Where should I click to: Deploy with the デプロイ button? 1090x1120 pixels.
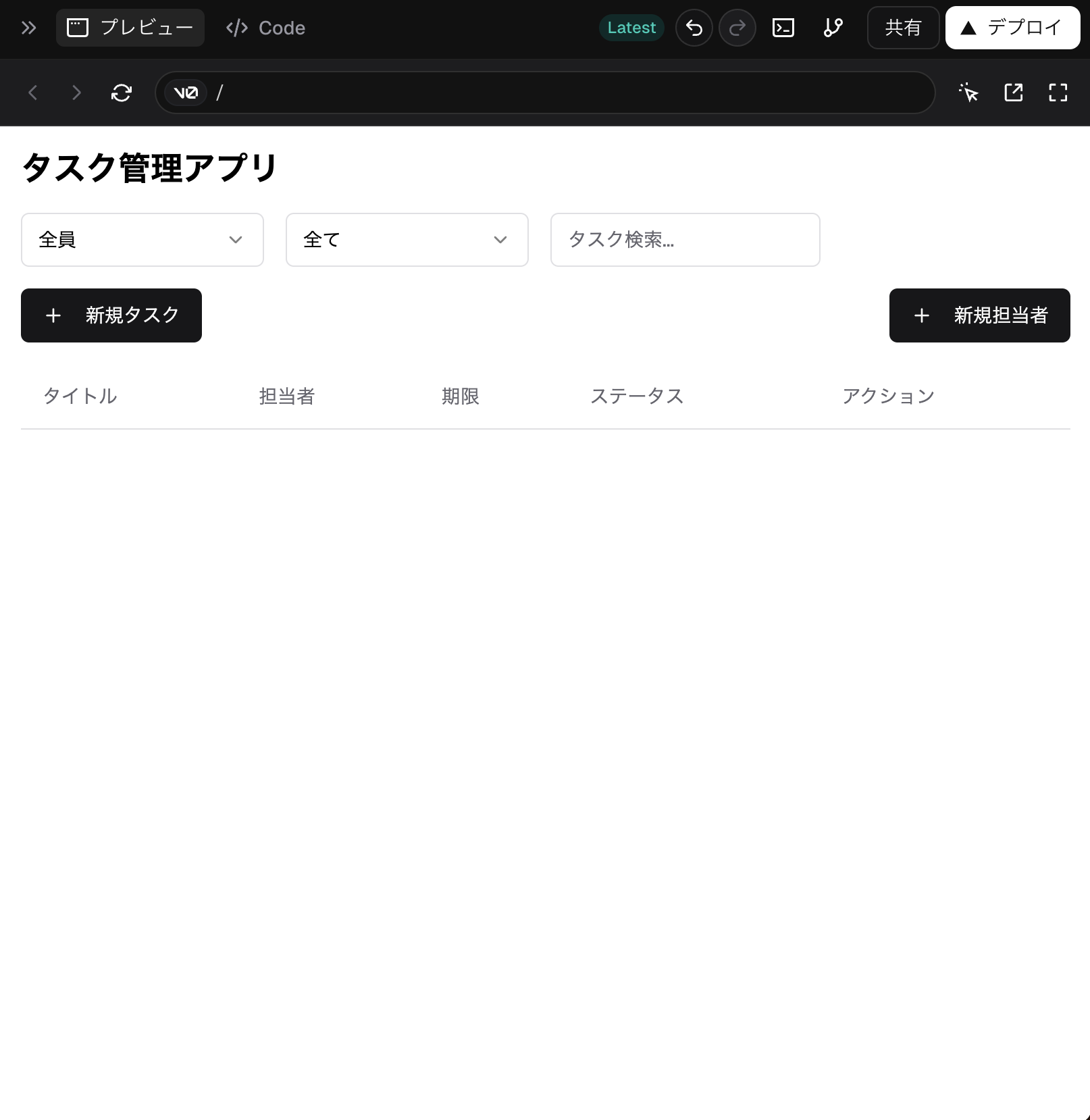(1012, 28)
